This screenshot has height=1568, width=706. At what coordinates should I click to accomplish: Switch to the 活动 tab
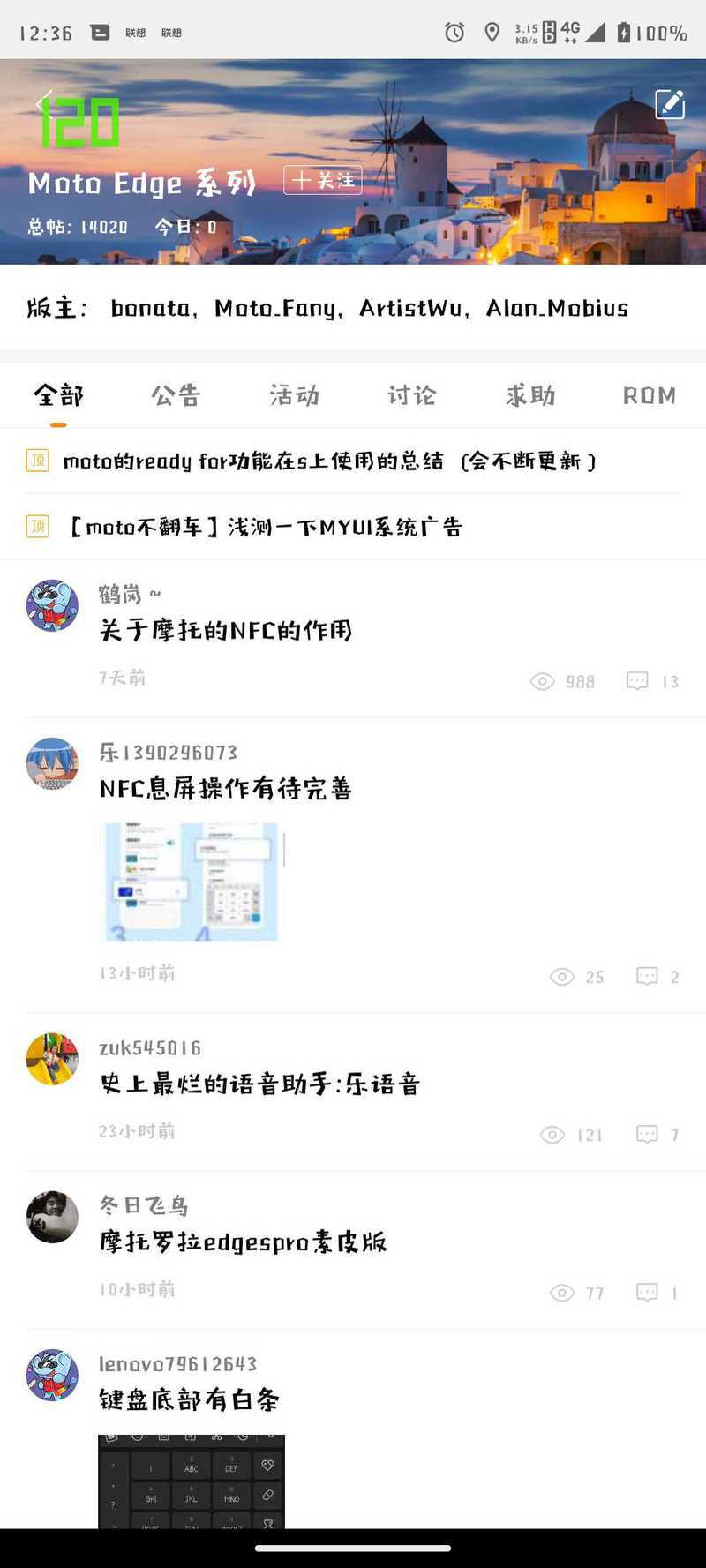click(294, 395)
